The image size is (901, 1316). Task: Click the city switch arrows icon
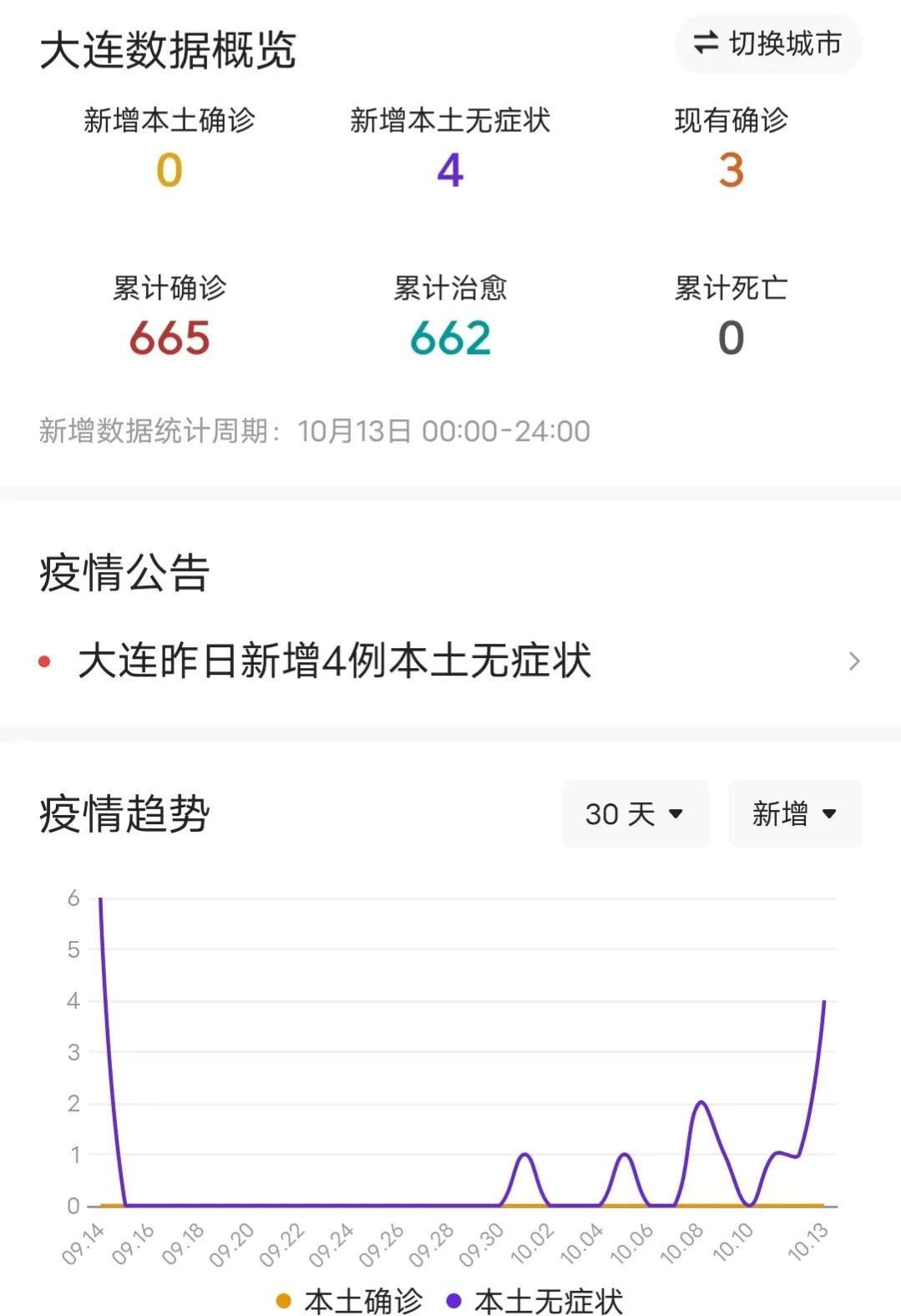[x=704, y=44]
